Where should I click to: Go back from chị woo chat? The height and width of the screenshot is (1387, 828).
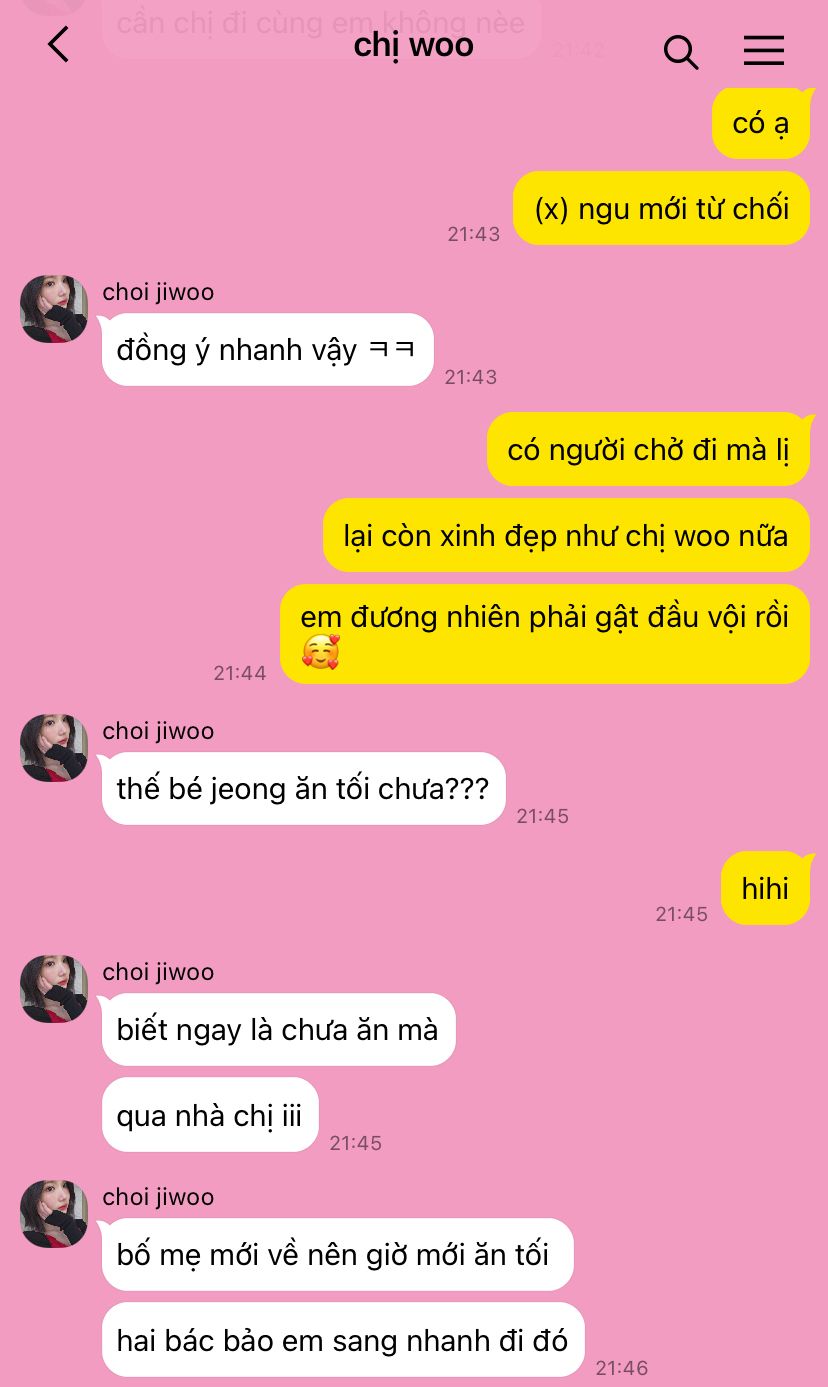coord(59,45)
